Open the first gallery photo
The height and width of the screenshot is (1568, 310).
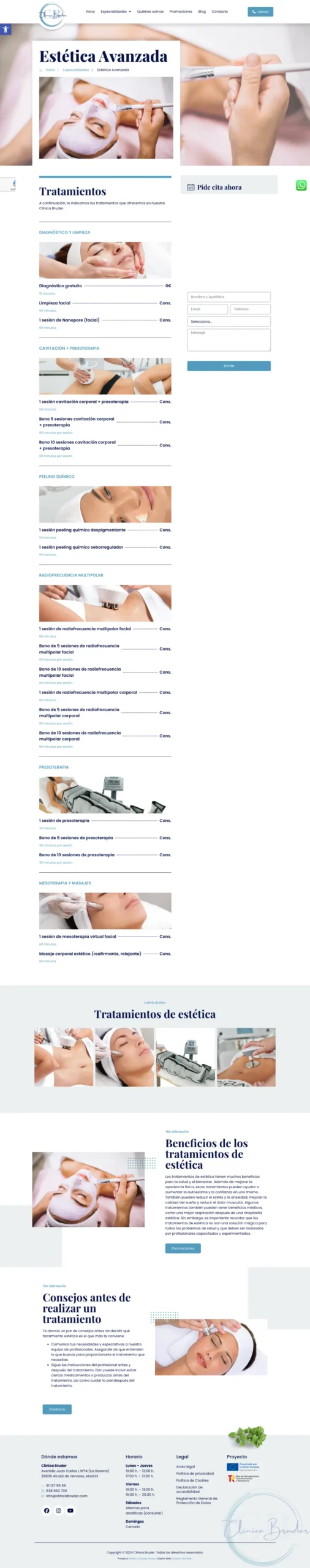point(64,1057)
